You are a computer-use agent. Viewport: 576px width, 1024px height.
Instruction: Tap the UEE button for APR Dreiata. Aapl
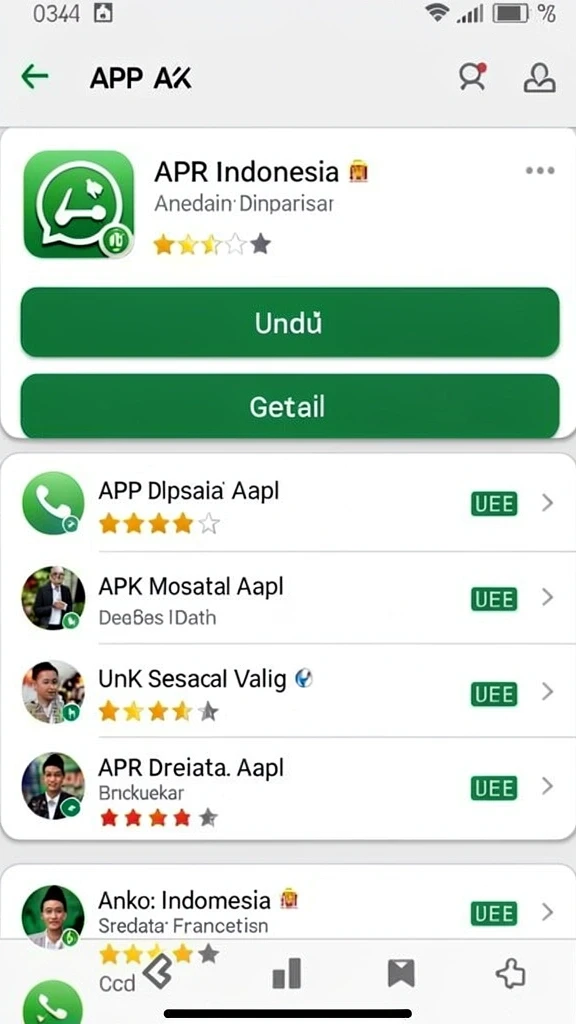tap(494, 788)
